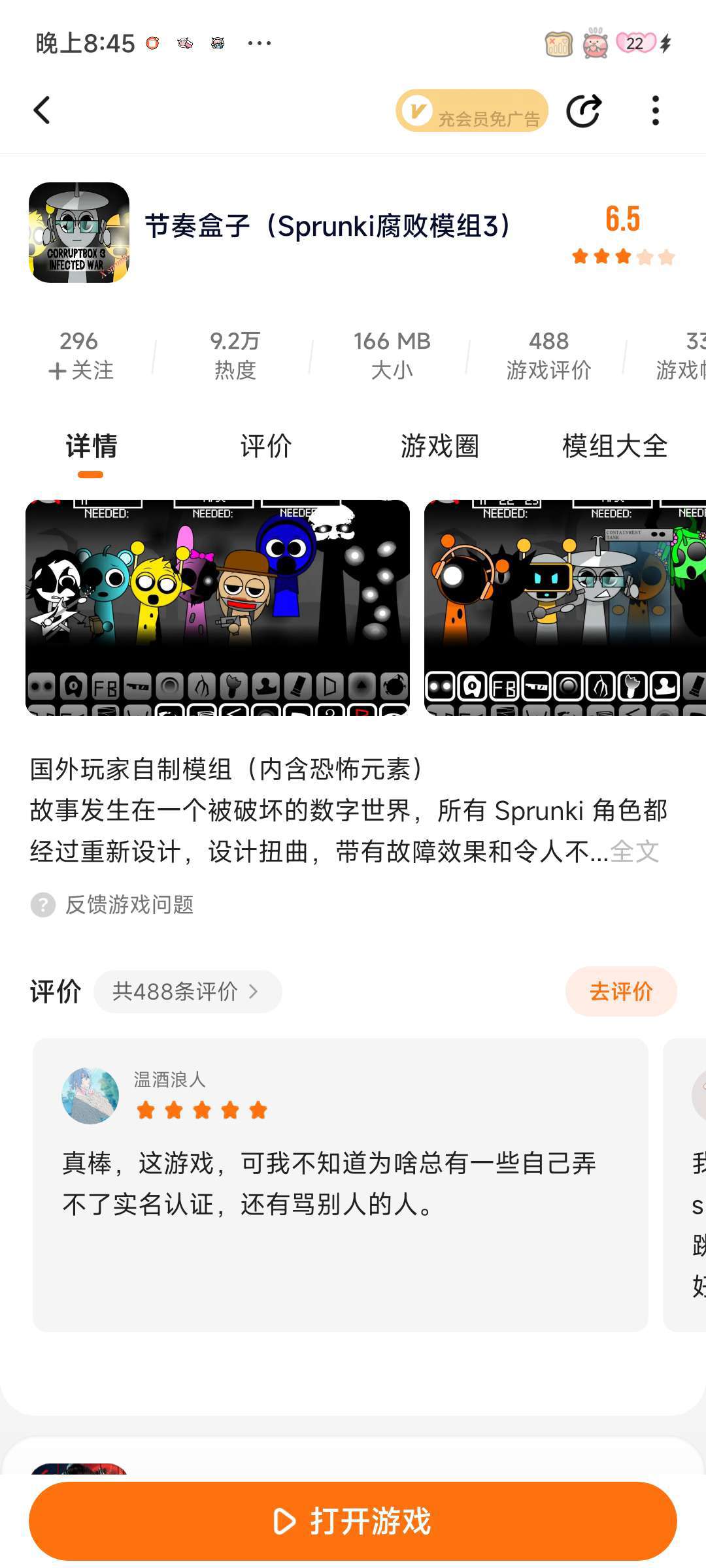Open the first gameplay screenshot
This screenshot has width=706, height=1568.
point(218,608)
